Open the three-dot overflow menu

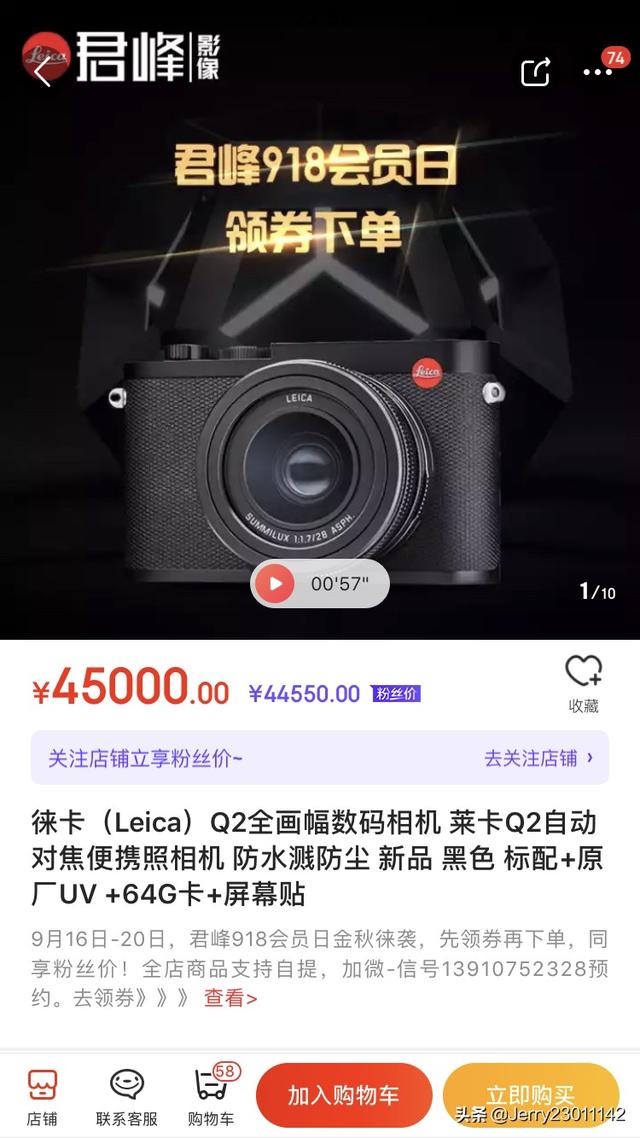tap(597, 72)
